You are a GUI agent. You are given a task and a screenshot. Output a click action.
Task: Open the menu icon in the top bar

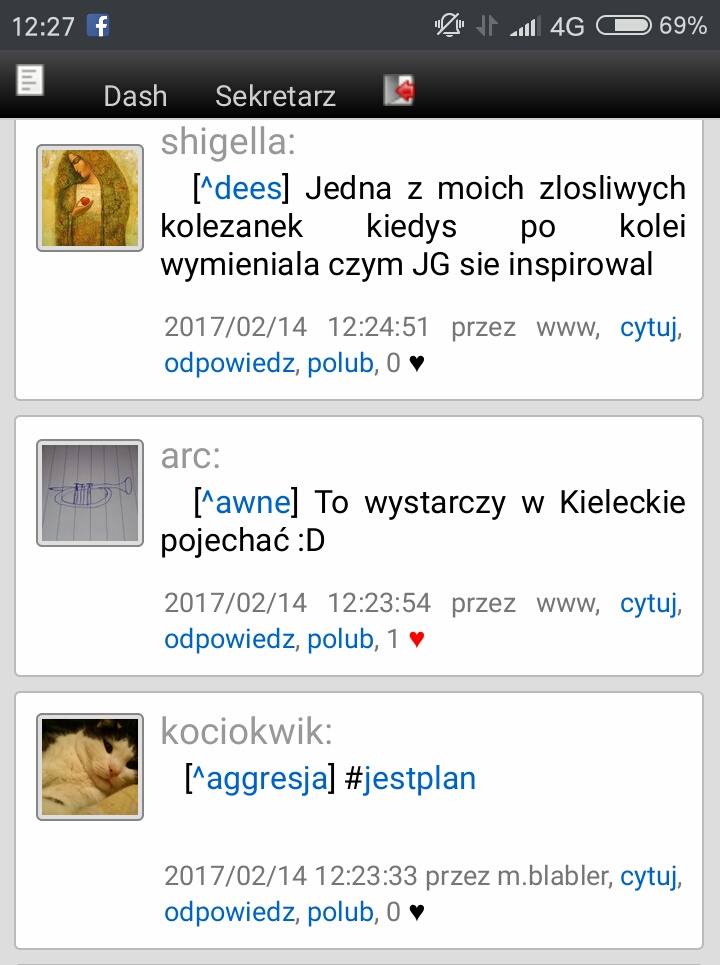coord(30,80)
